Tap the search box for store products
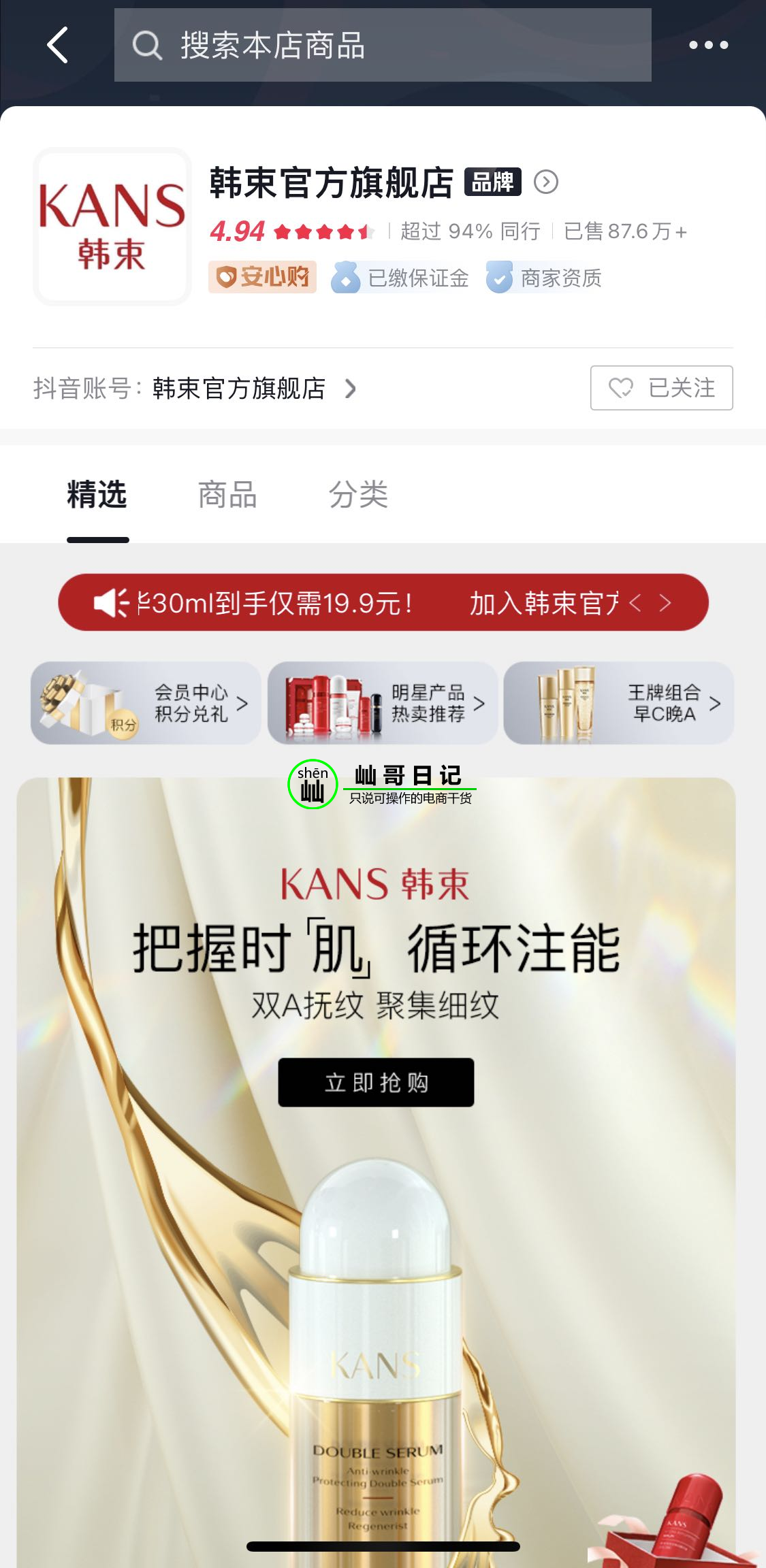This screenshot has height=1568, width=766. [x=382, y=45]
